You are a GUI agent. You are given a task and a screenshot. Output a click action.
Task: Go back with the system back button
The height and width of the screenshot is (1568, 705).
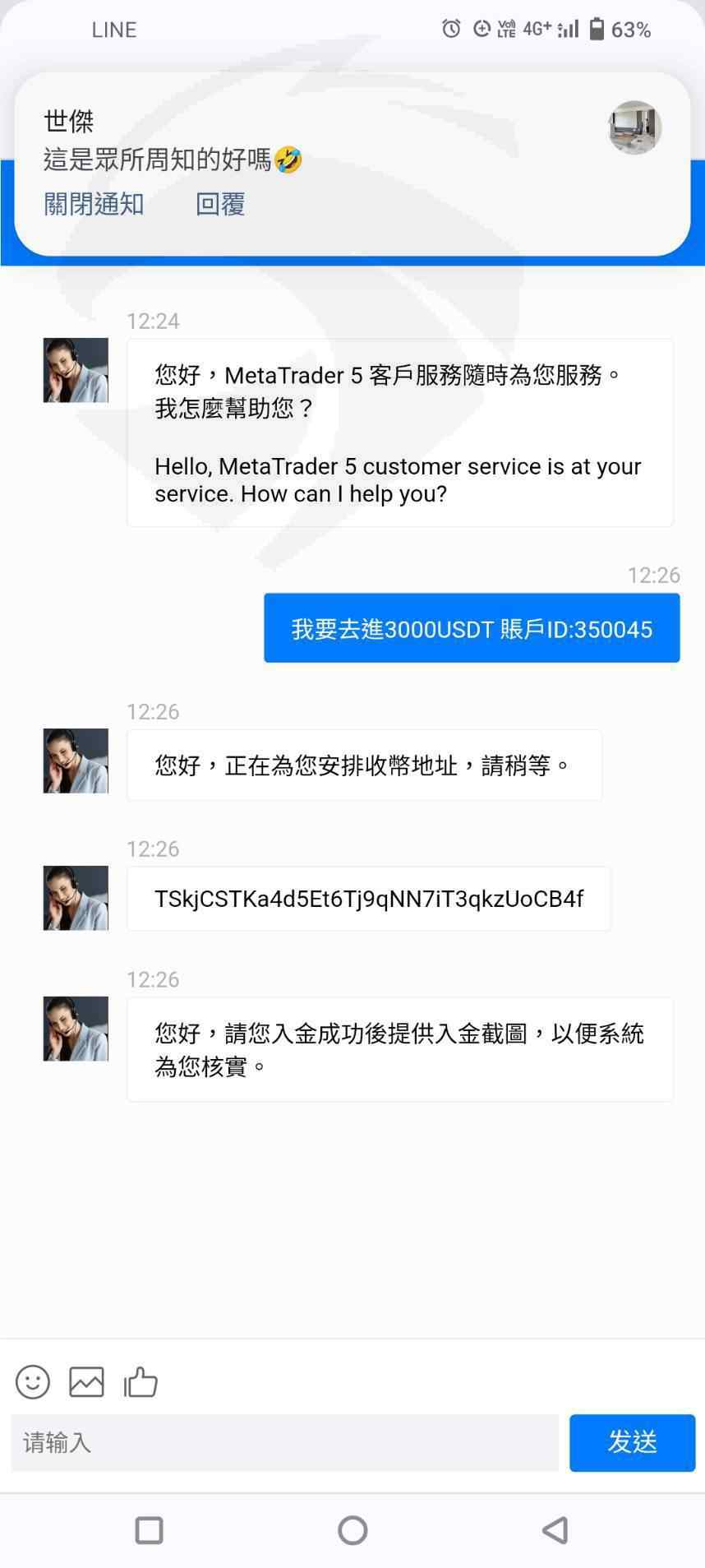click(555, 1530)
